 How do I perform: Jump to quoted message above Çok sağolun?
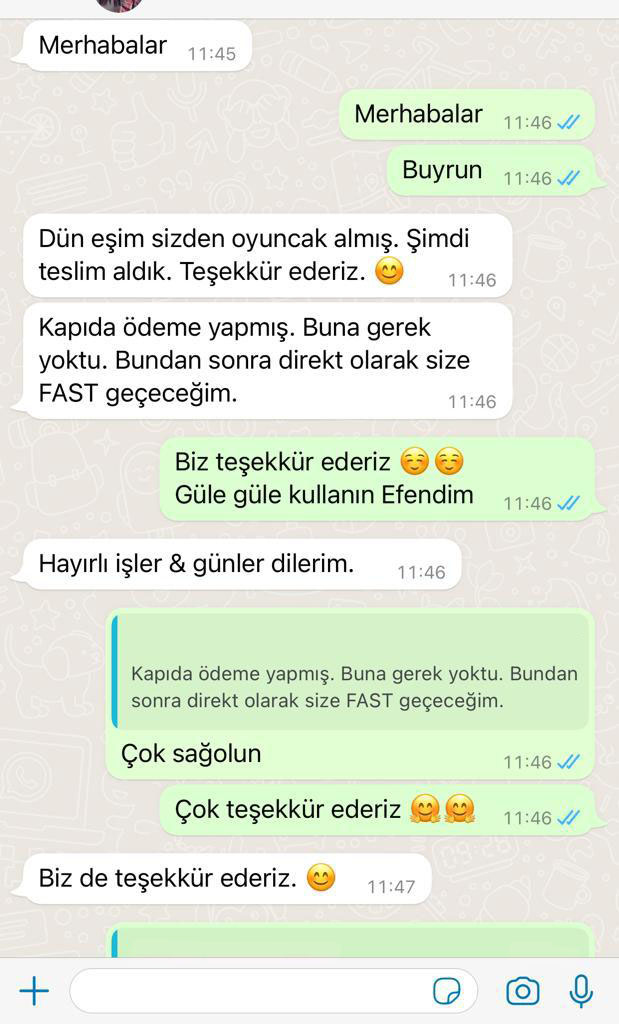tap(351, 672)
